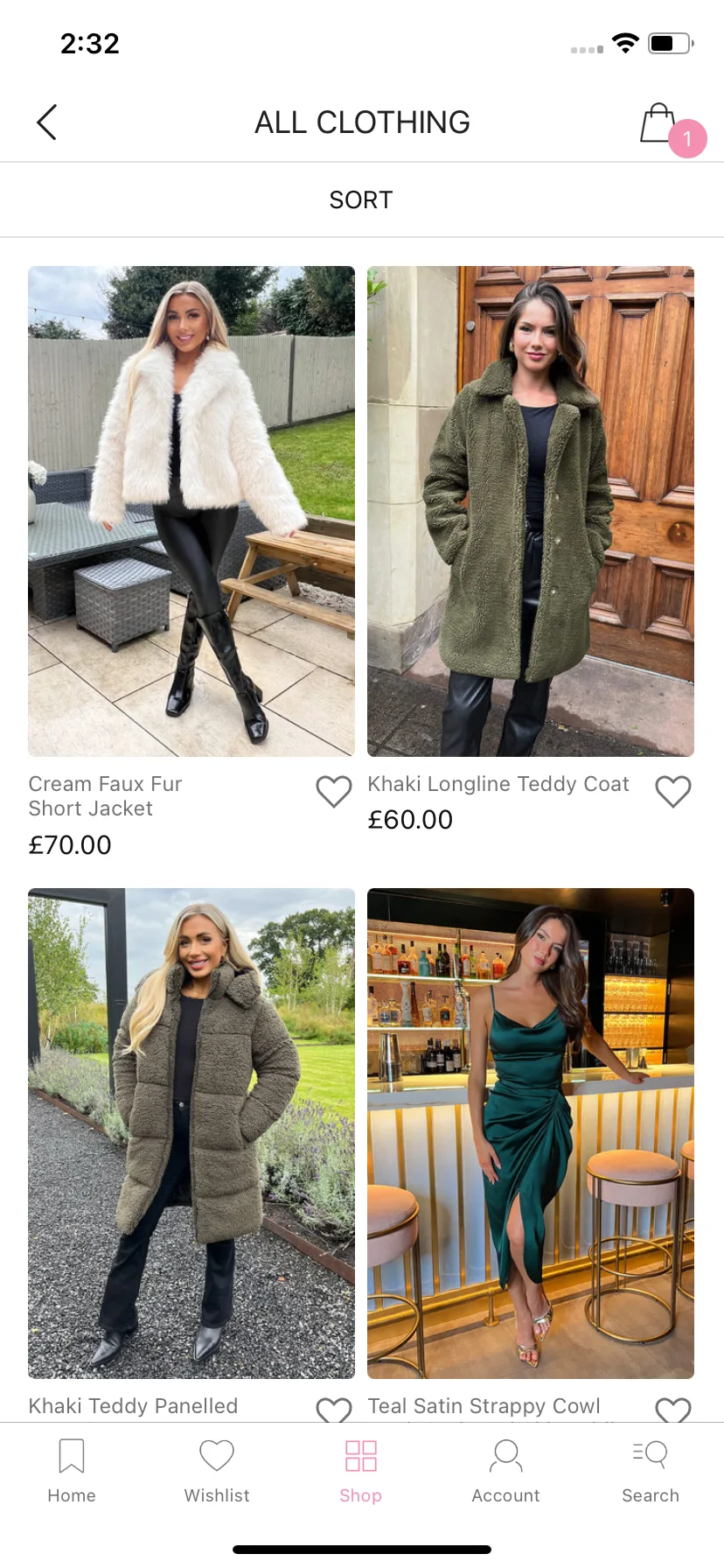Switch to the Home tab
This screenshot has width=724, height=1568.
[x=72, y=1470]
